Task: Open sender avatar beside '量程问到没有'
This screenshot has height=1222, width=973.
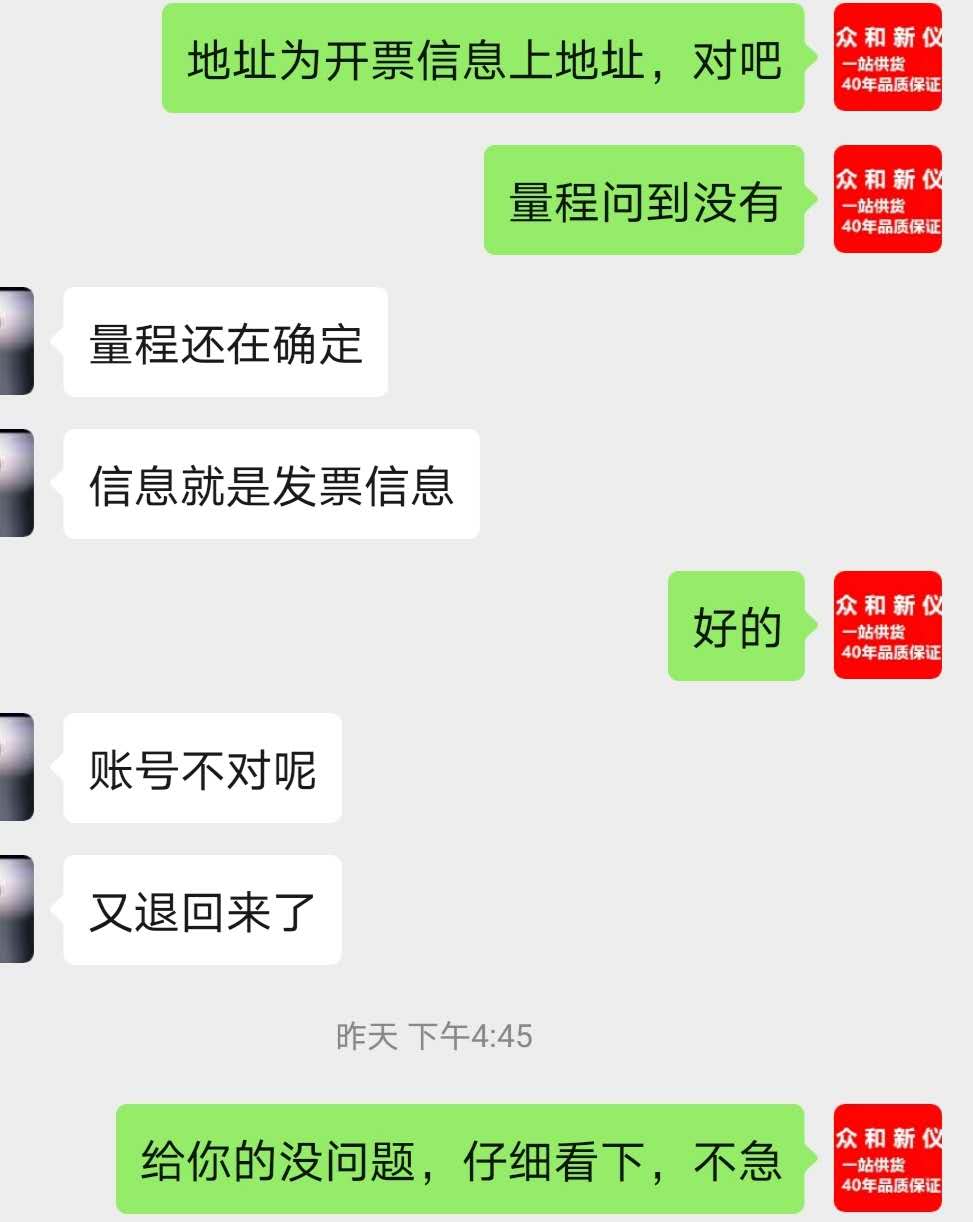Action: (x=887, y=199)
